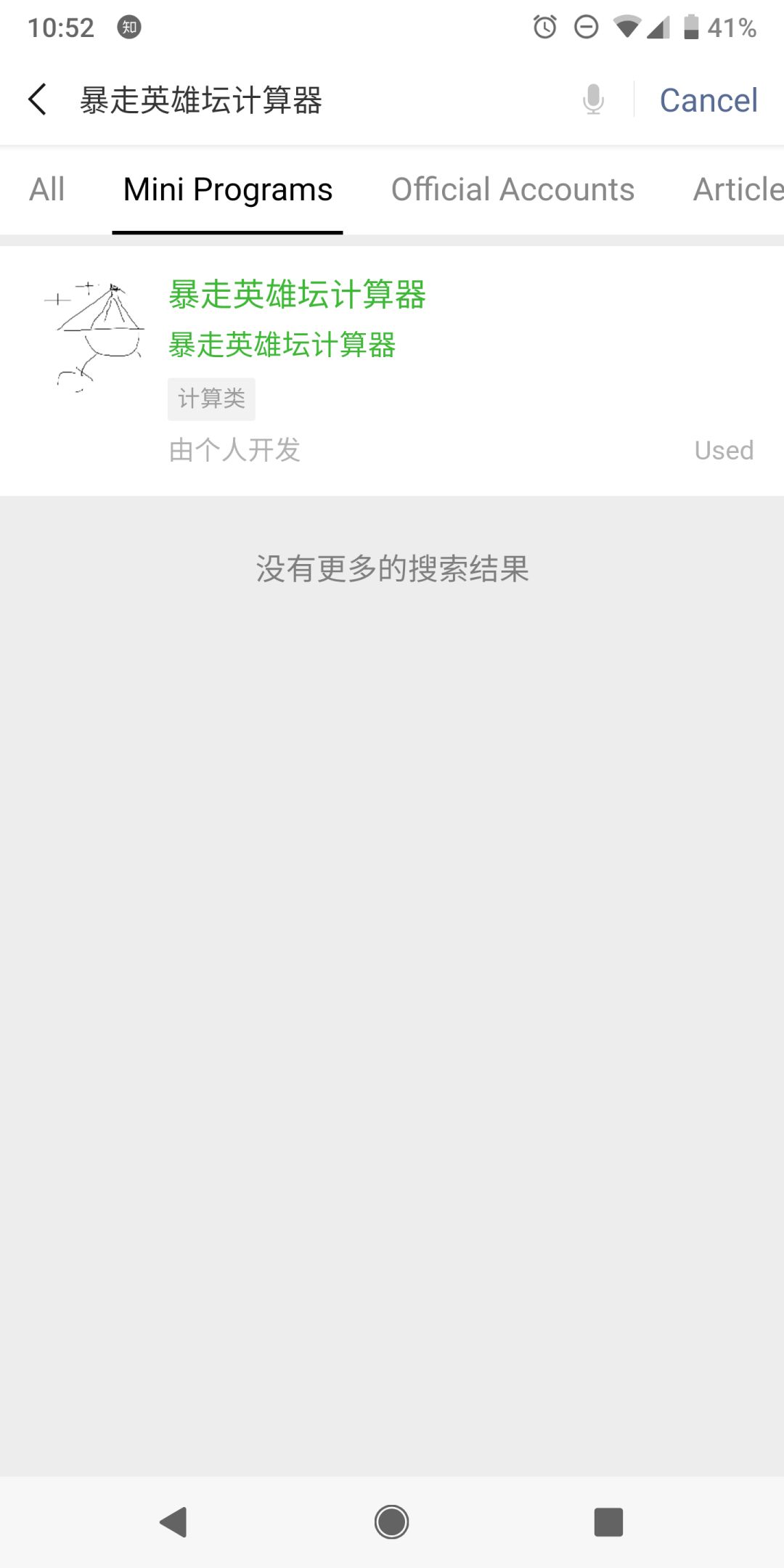
Task: Tap the back arrow beside the search field
Action: point(37,98)
